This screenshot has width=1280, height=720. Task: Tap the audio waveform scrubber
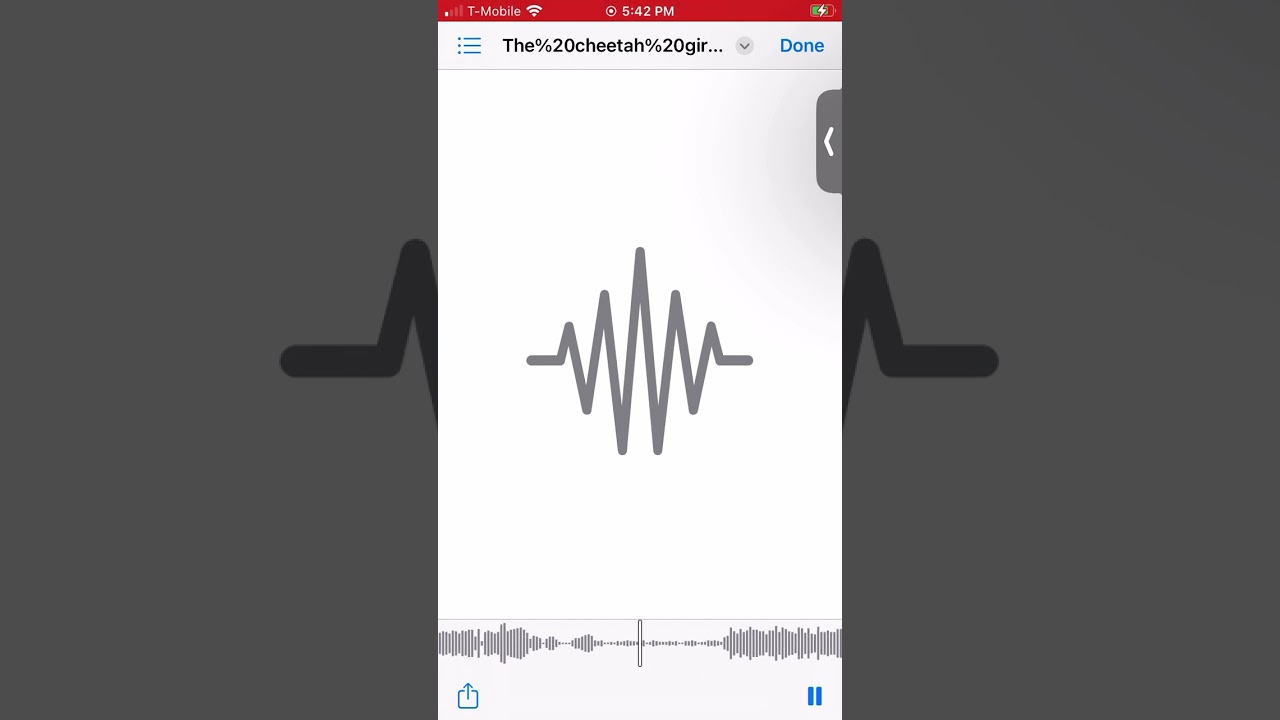pyautogui.click(x=640, y=643)
